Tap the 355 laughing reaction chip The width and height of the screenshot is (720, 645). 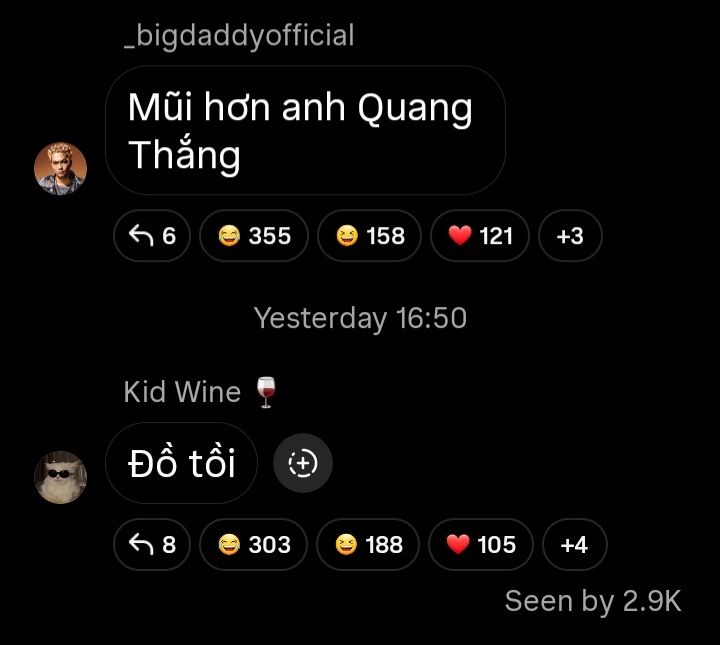[254, 236]
